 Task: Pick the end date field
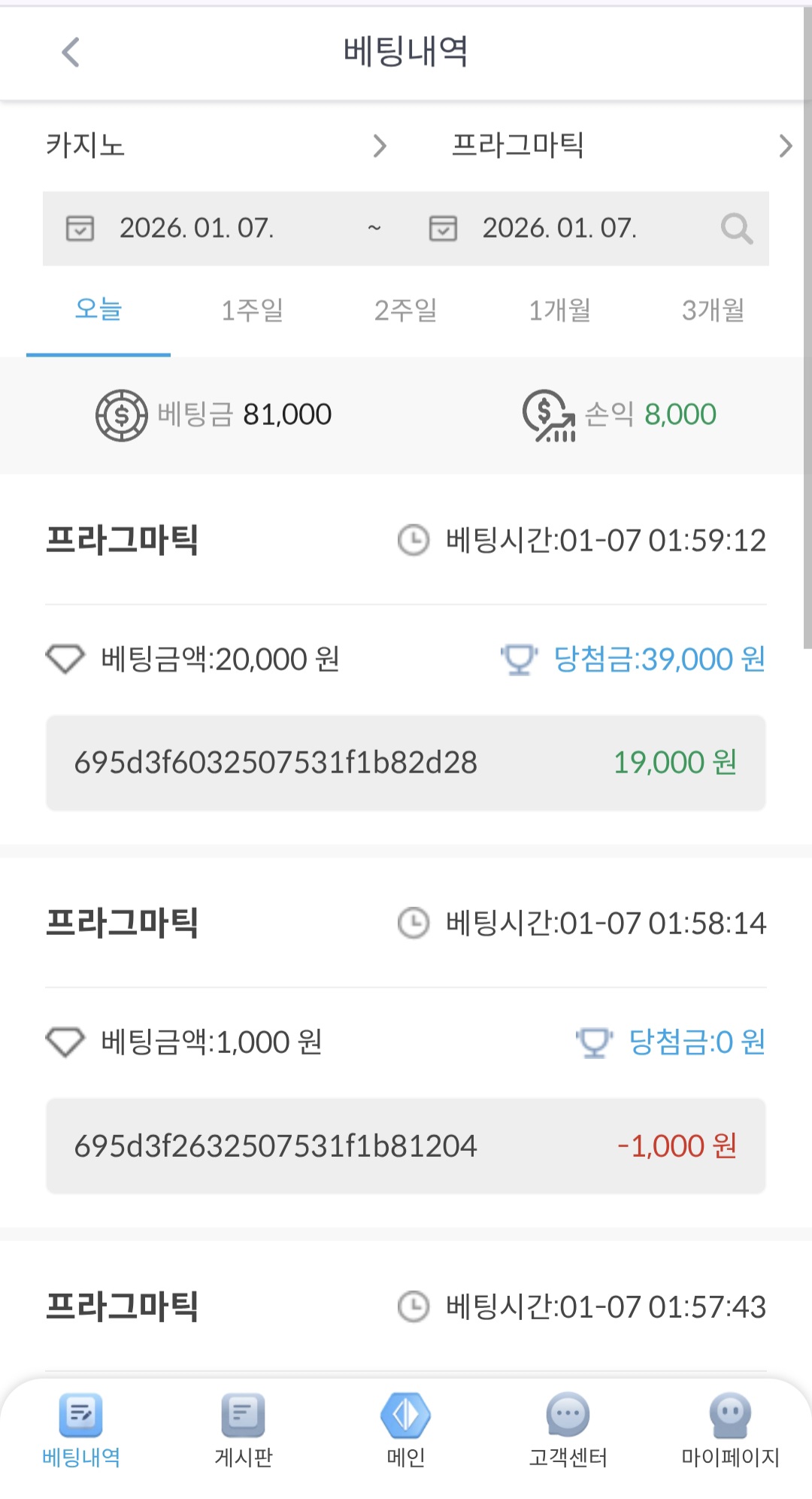559,228
